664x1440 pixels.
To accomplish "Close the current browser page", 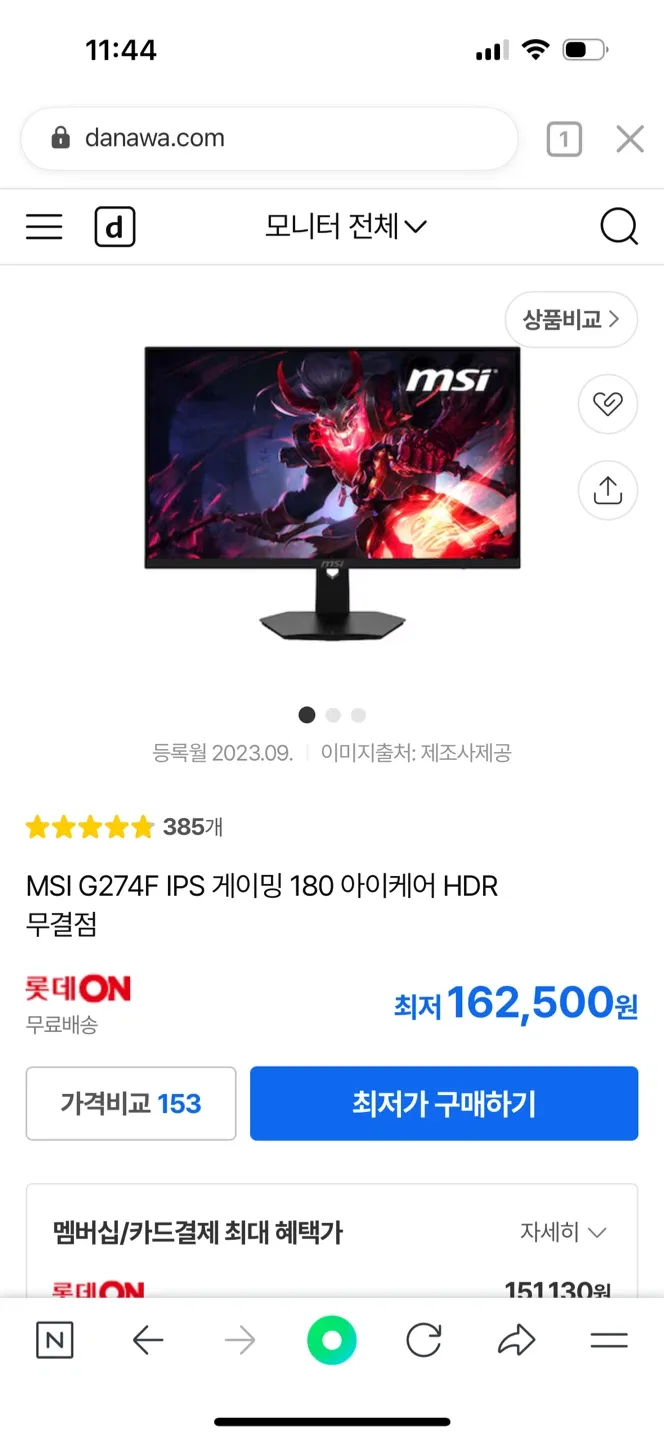I will (x=630, y=139).
